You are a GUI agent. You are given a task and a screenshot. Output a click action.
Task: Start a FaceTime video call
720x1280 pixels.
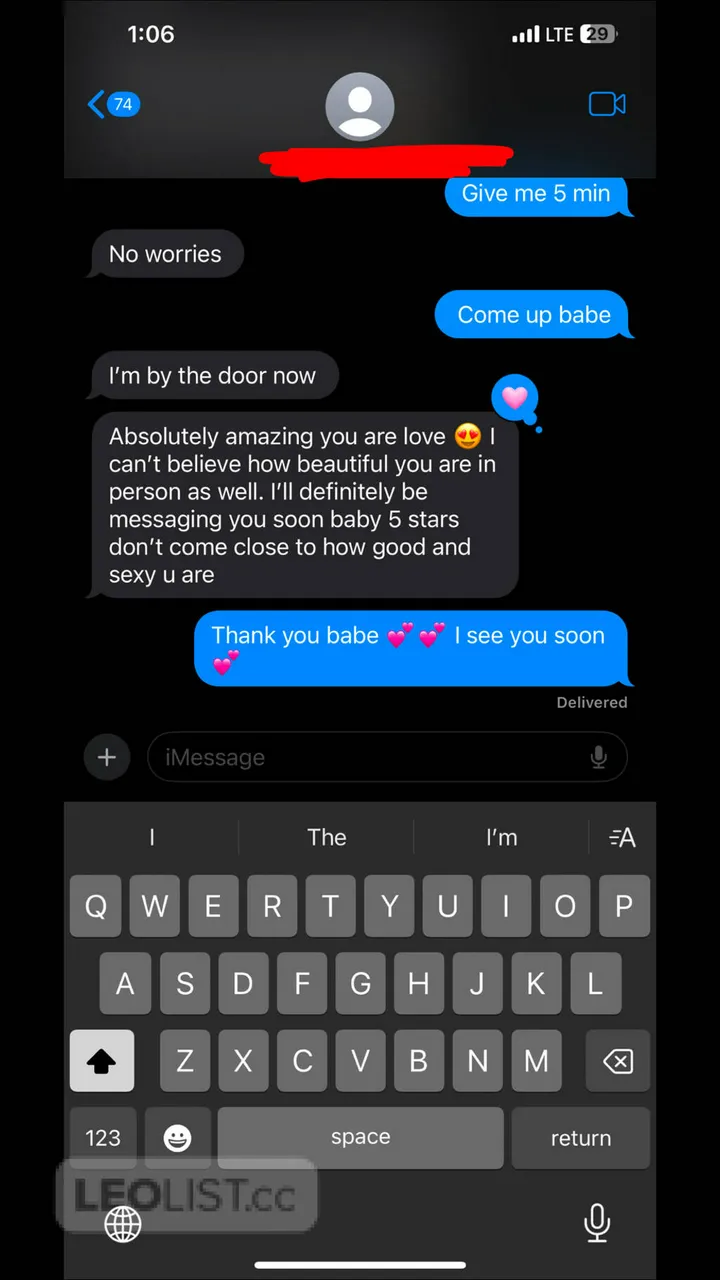[607, 104]
